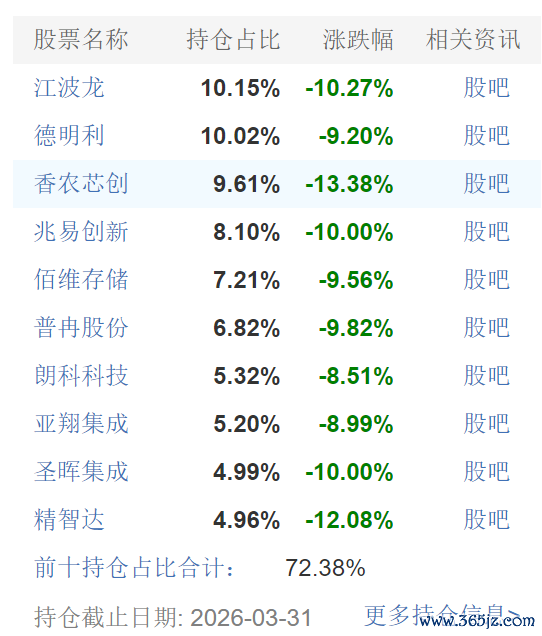Open 股吧 in the 佰维存储 row
Image resolution: width=542 pixels, height=636 pixels.
486,279
